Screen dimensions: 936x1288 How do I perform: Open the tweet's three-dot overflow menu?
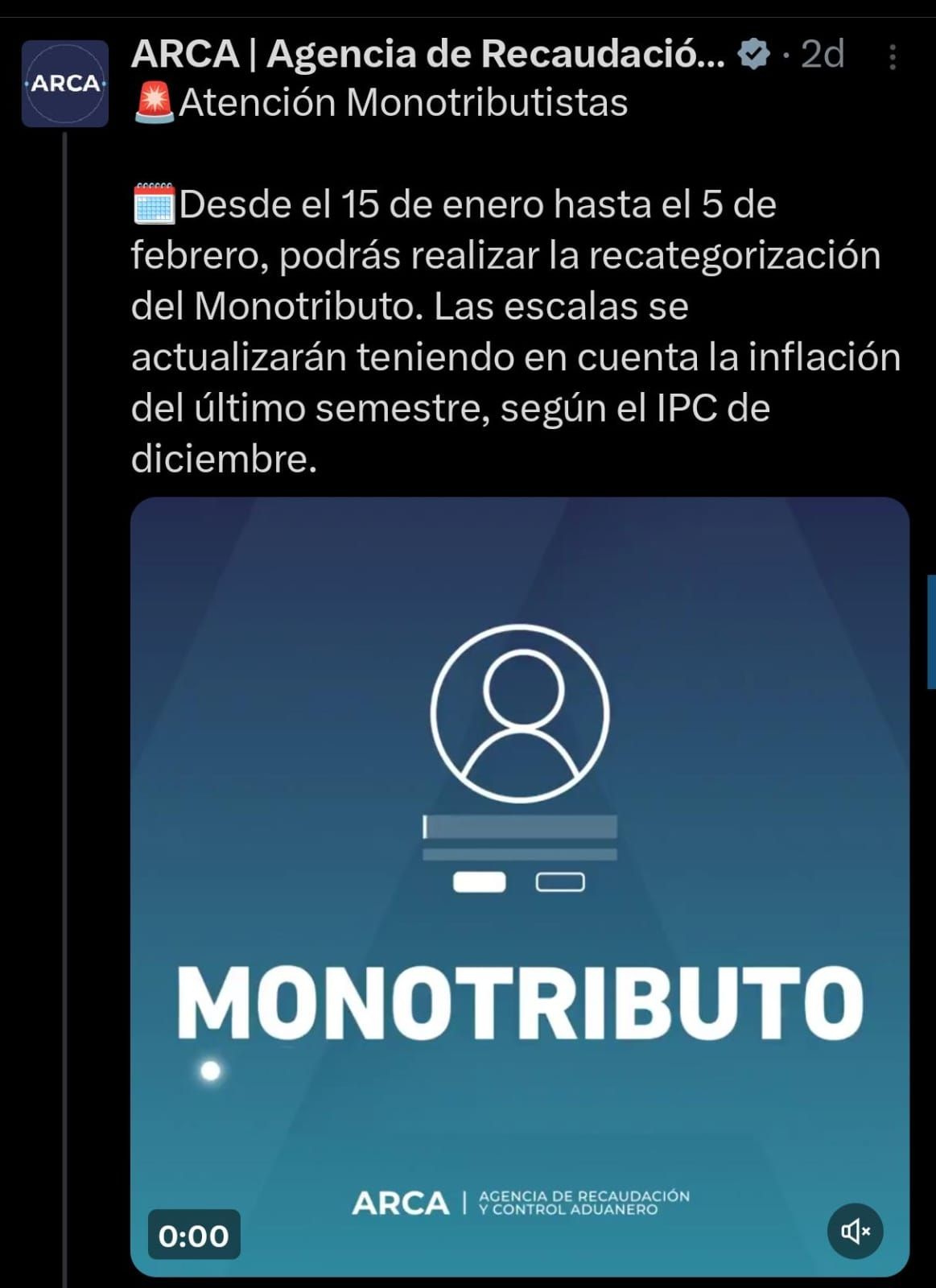[x=892, y=57]
